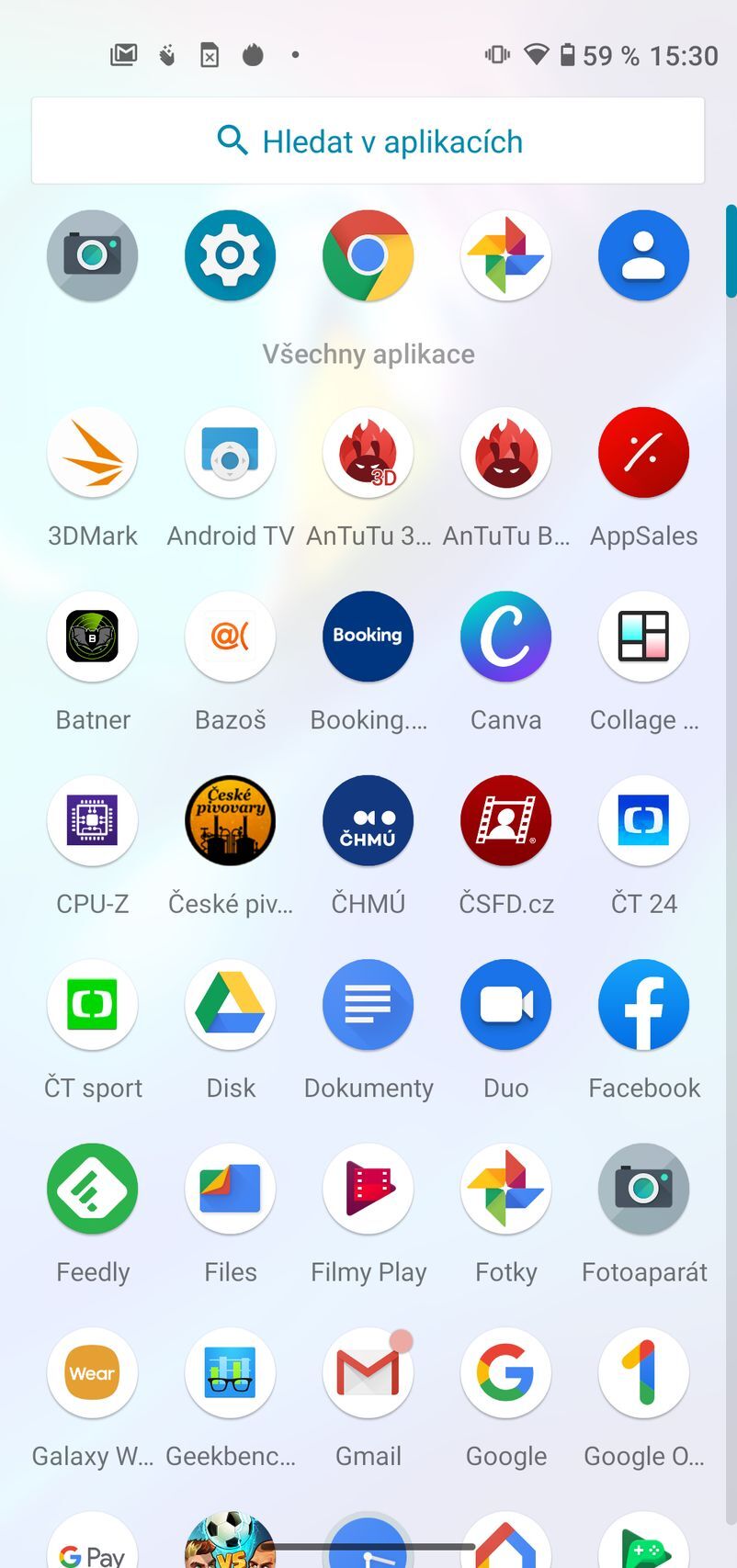Open the AnTuTu Benchmark app
This screenshot has width=737, height=1568.
[x=505, y=453]
